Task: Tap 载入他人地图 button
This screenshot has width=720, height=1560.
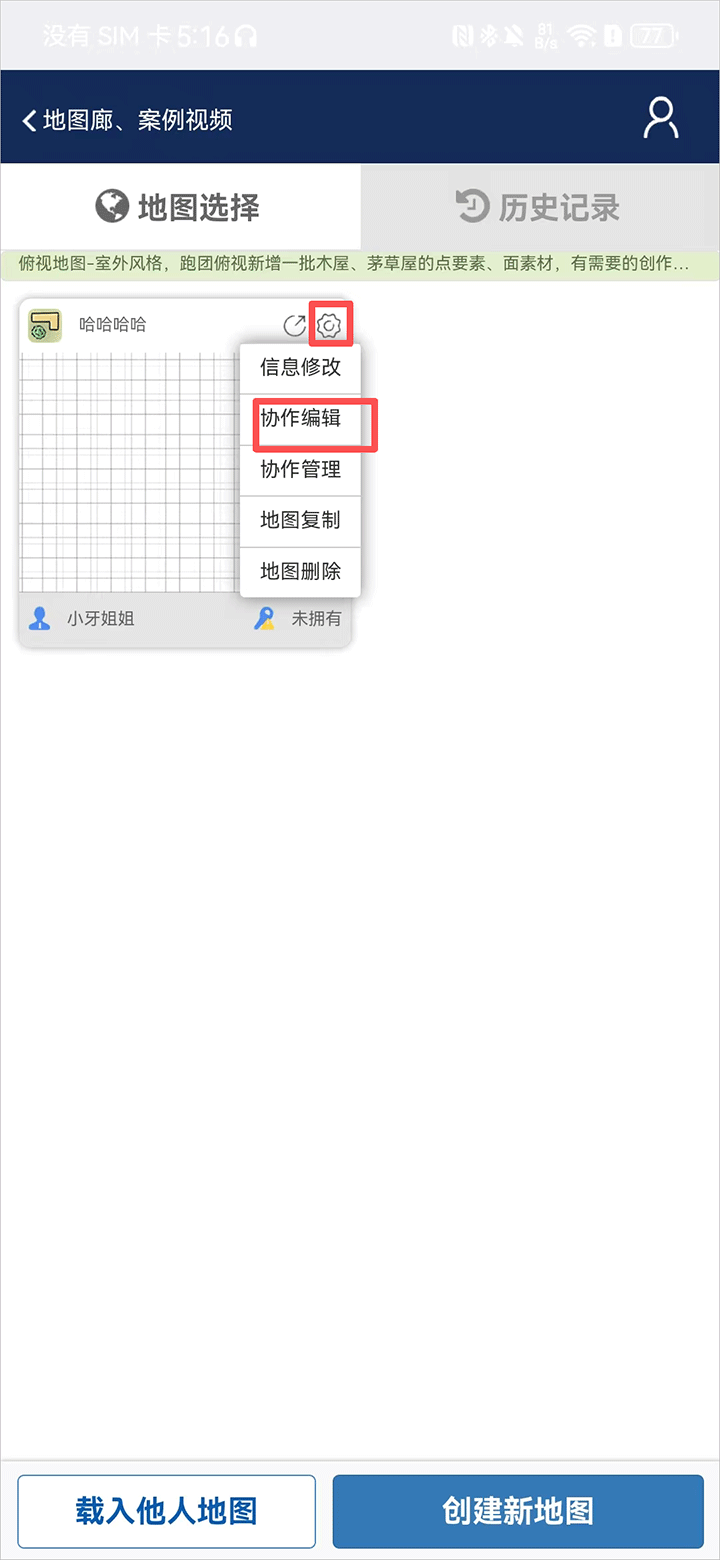Action: 166,1511
